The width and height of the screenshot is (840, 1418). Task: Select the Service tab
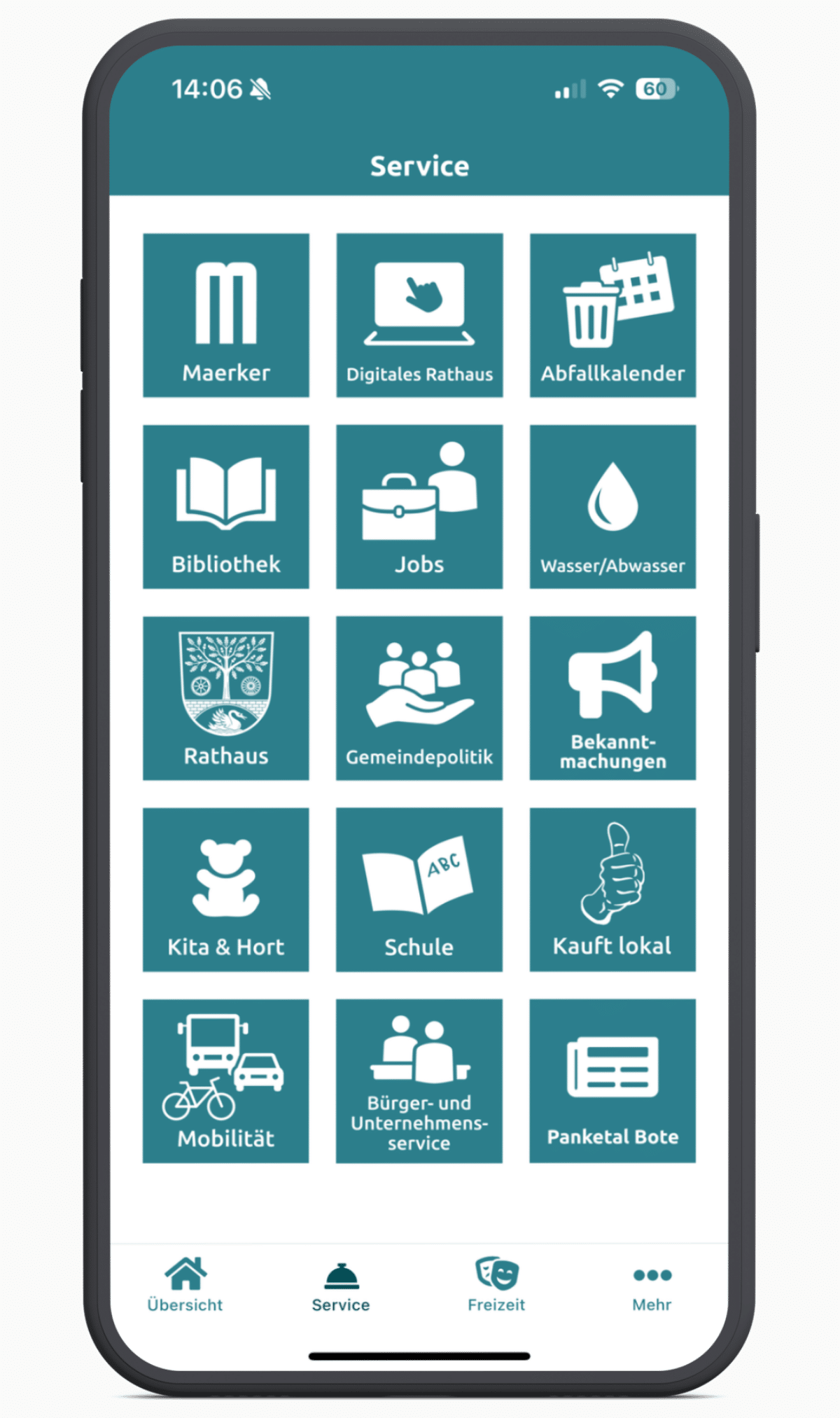[341, 1284]
